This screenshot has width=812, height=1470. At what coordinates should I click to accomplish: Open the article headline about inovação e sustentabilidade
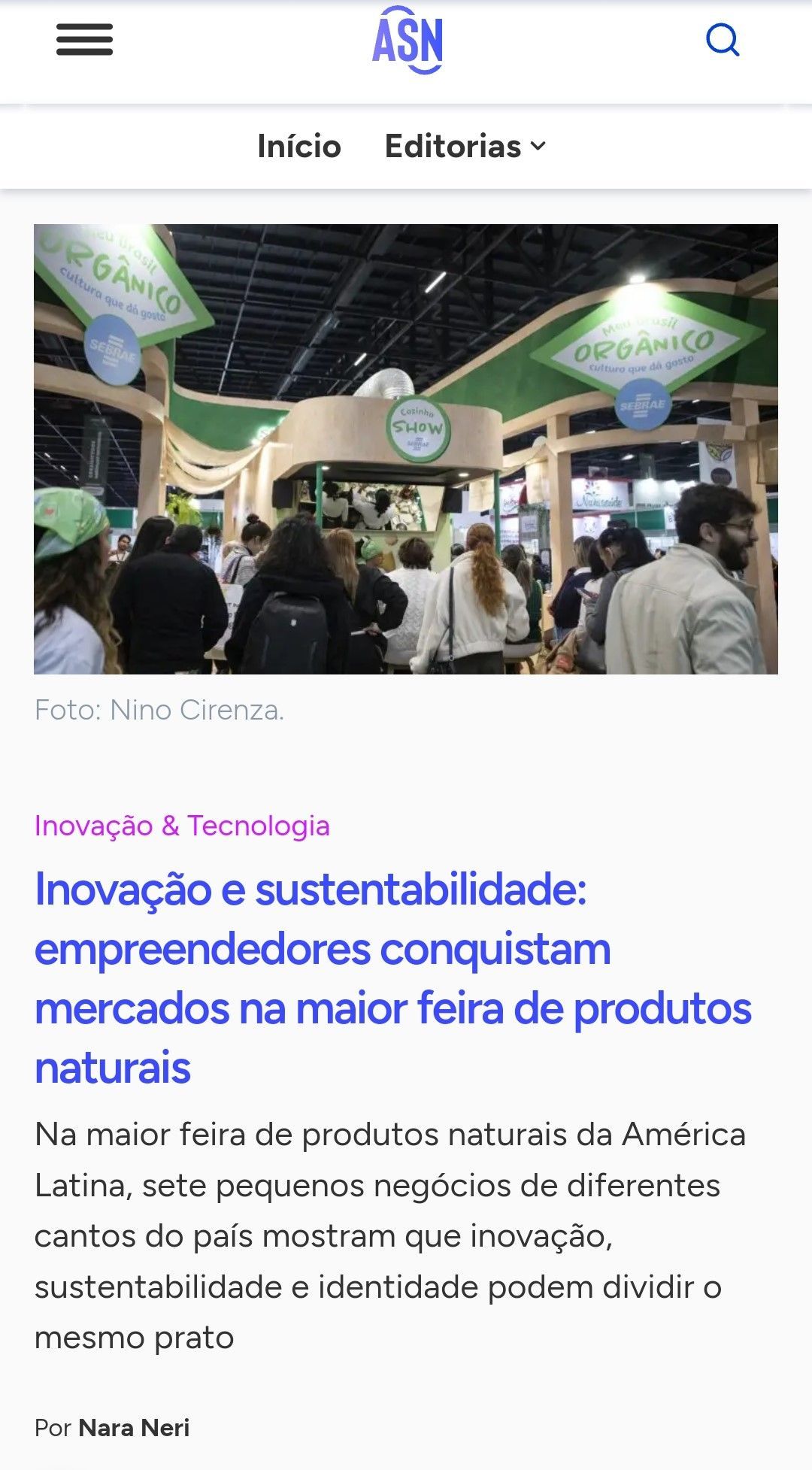(x=393, y=978)
